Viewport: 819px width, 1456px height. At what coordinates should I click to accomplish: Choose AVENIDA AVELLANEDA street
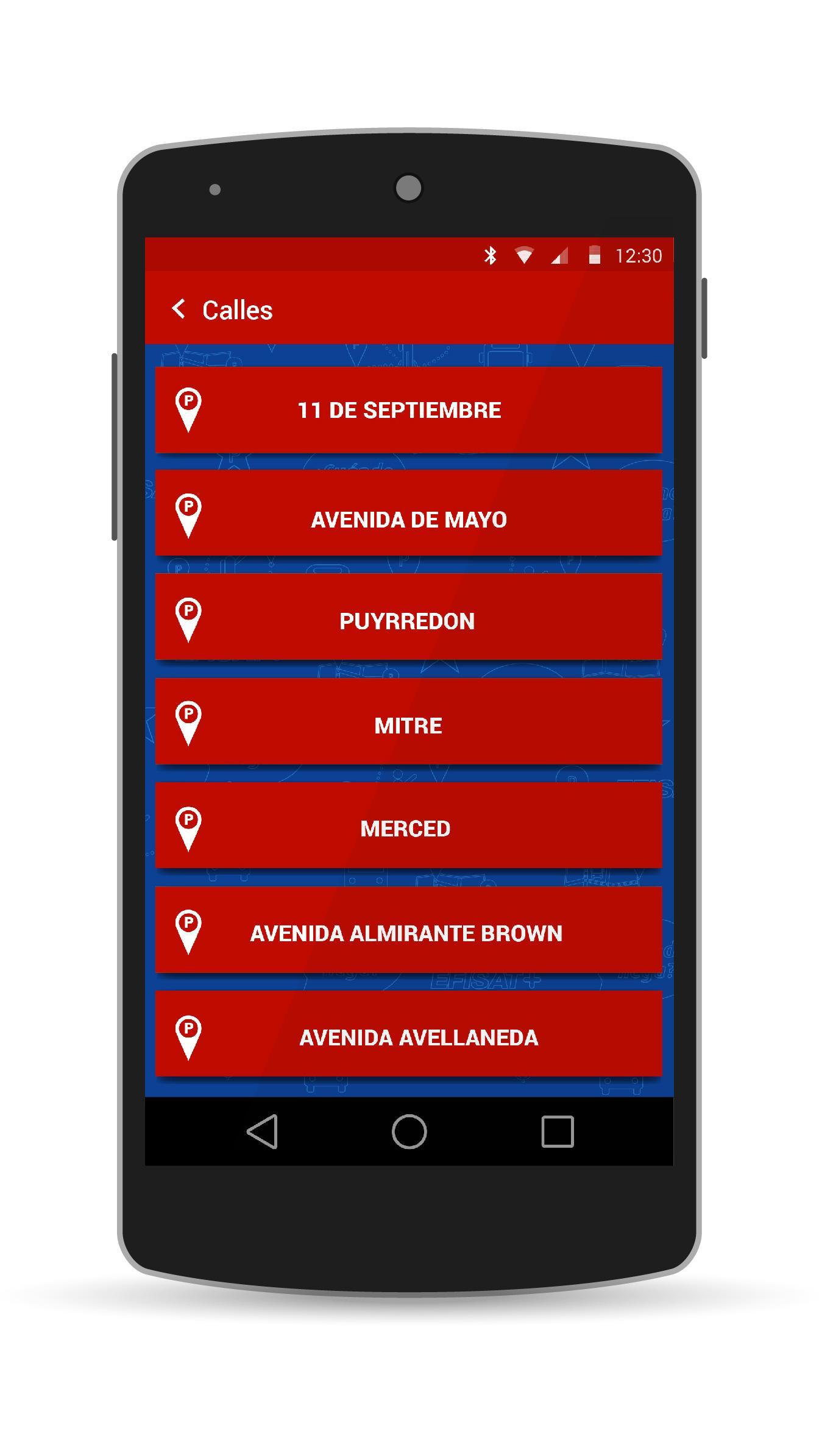(x=408, y=1034)
